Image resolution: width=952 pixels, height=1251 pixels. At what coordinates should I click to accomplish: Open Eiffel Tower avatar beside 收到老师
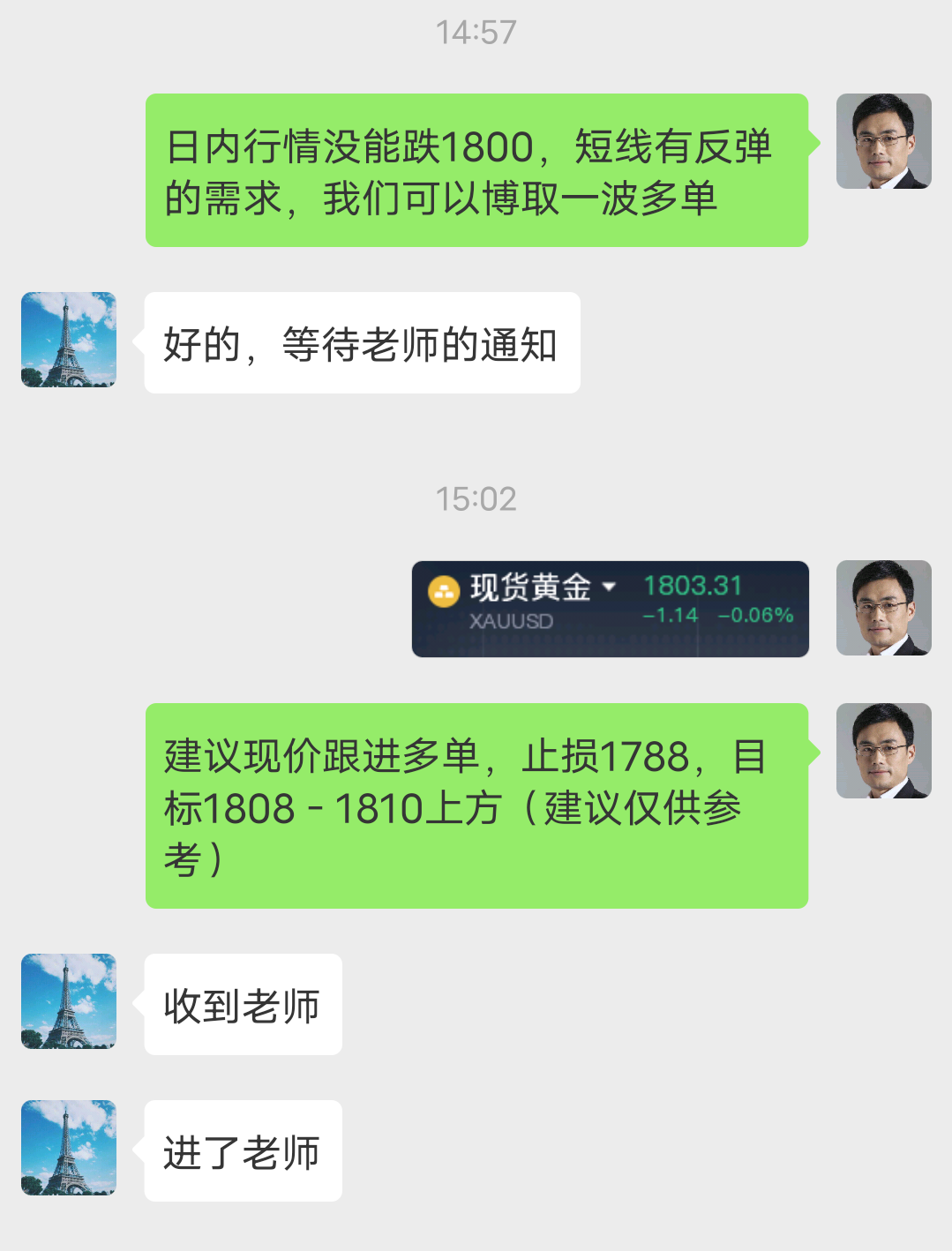point(69,1001)
